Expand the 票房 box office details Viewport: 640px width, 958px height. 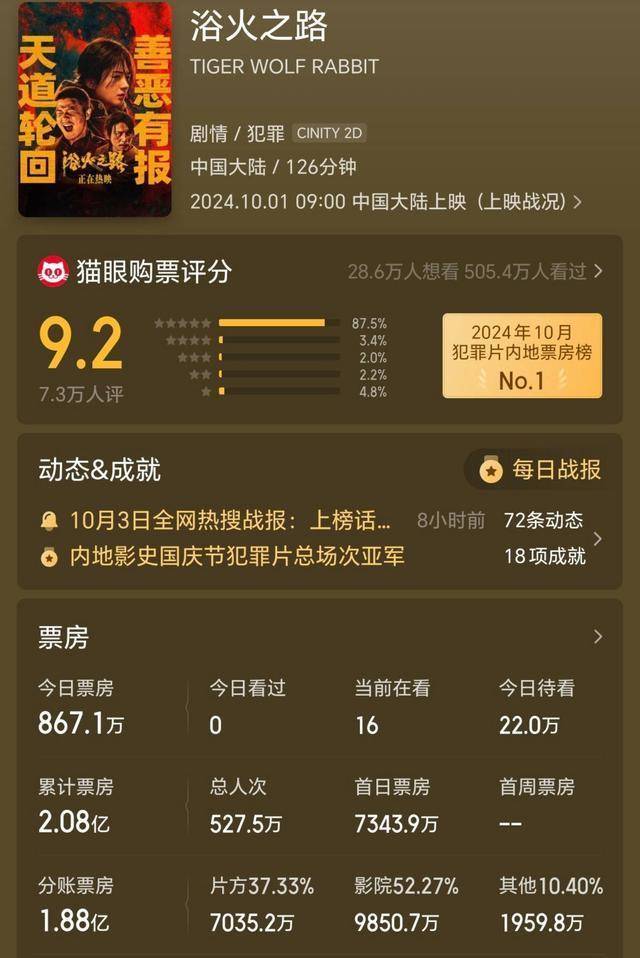[x=598, y=637]
